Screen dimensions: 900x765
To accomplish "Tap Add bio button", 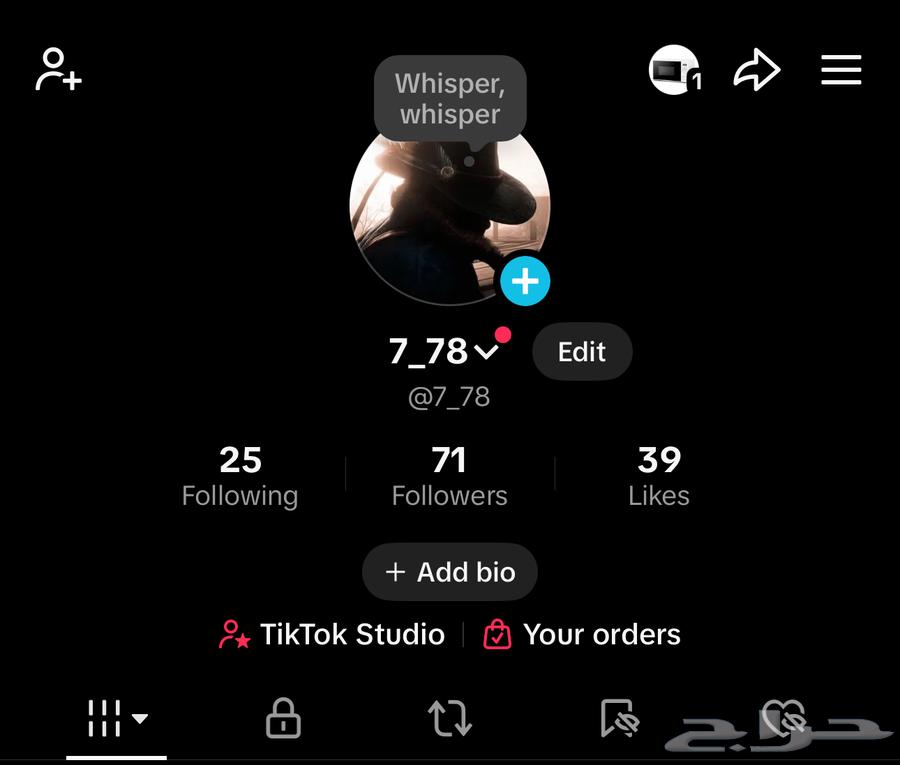I will pyautogui.click(x=450, y=572).
